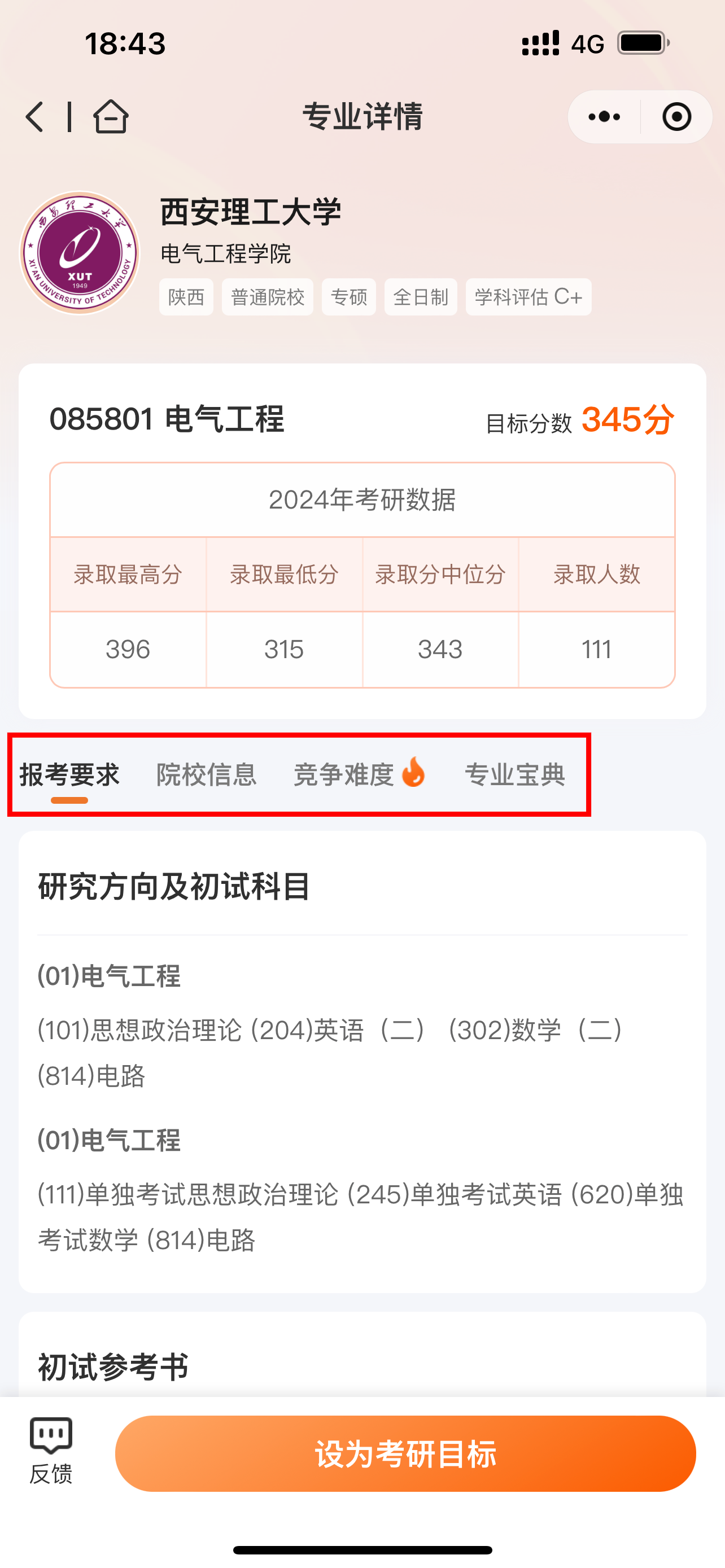Switch to the 院校信息 tab
This screenshot has height=1568, width=725.
coord(206,775)
